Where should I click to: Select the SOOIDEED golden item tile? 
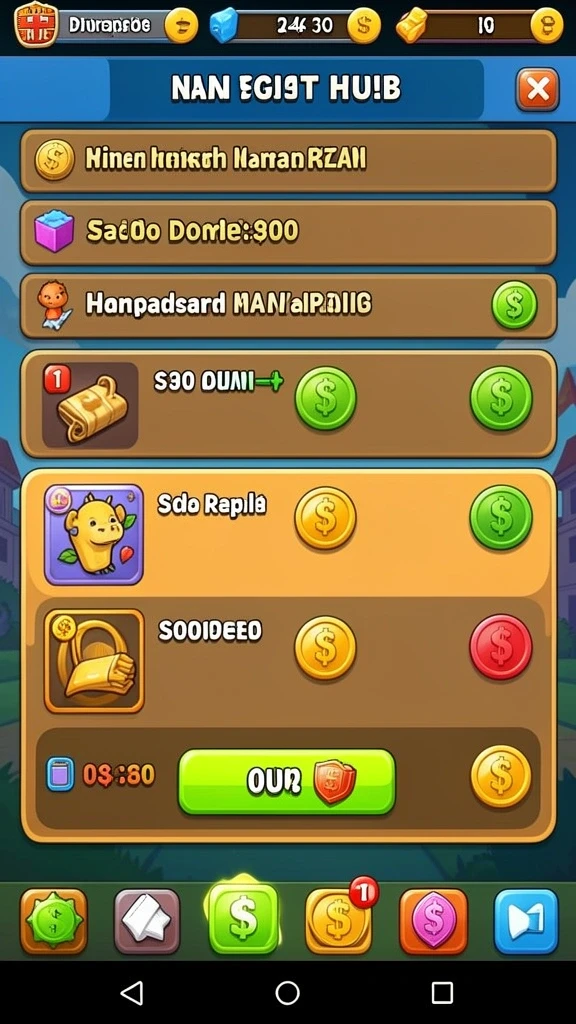94,661
